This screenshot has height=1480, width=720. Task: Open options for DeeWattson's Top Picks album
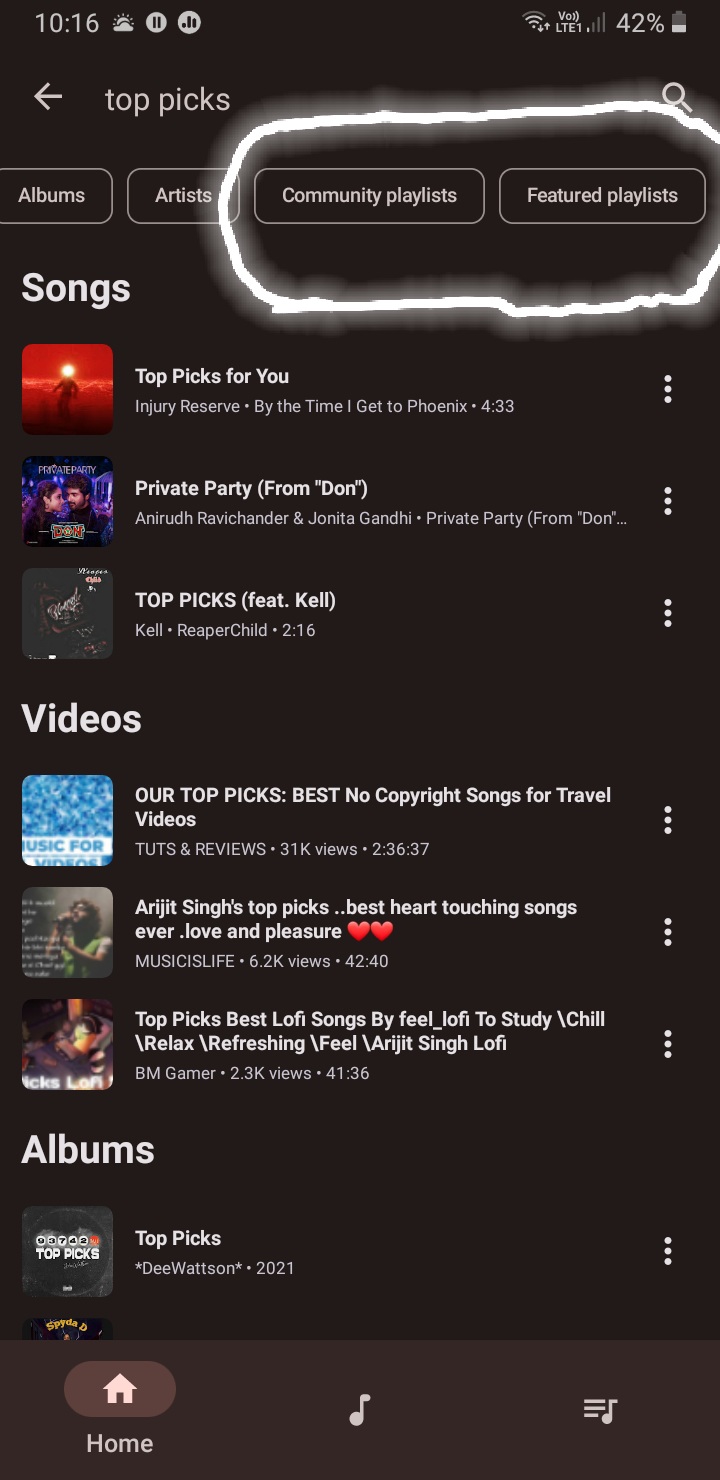coord(668,1251)
